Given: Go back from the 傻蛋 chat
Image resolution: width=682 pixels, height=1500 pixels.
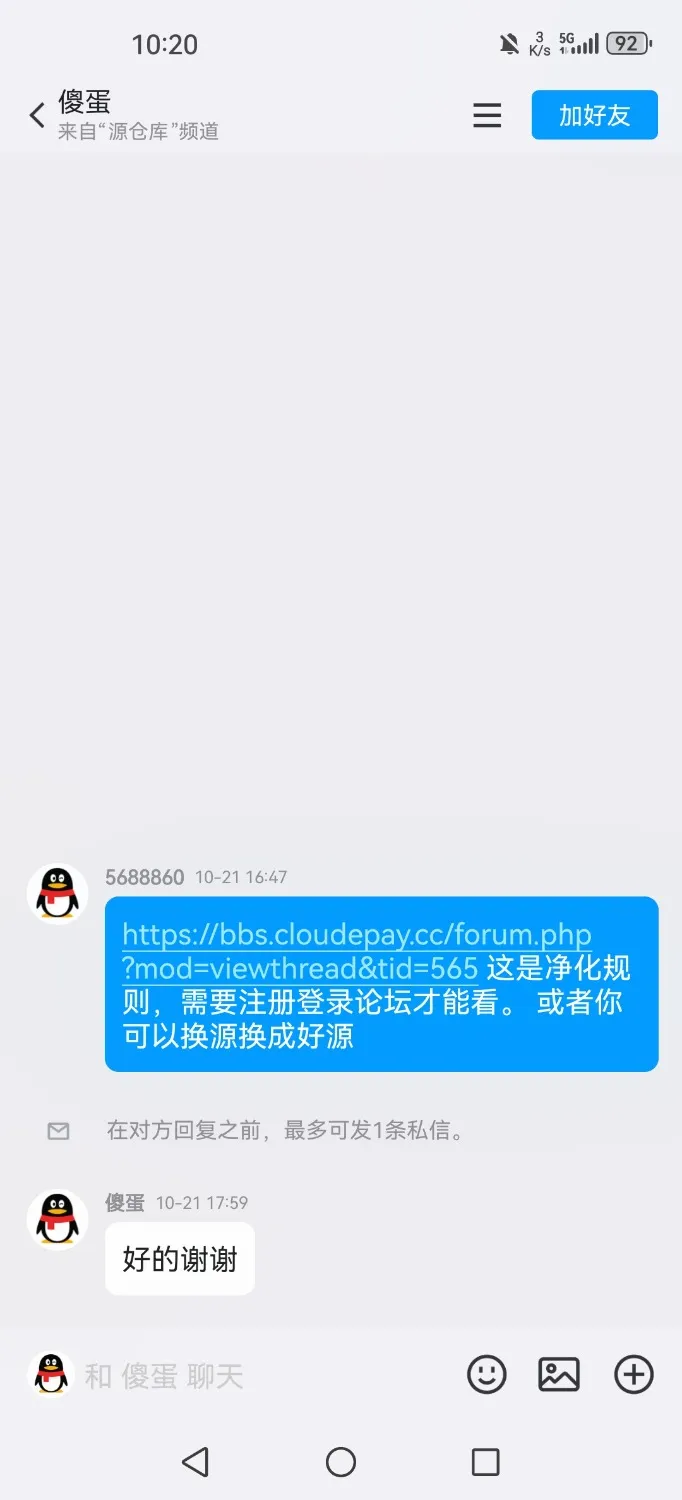Looking at the screenshot, I should tap(37, 115).
